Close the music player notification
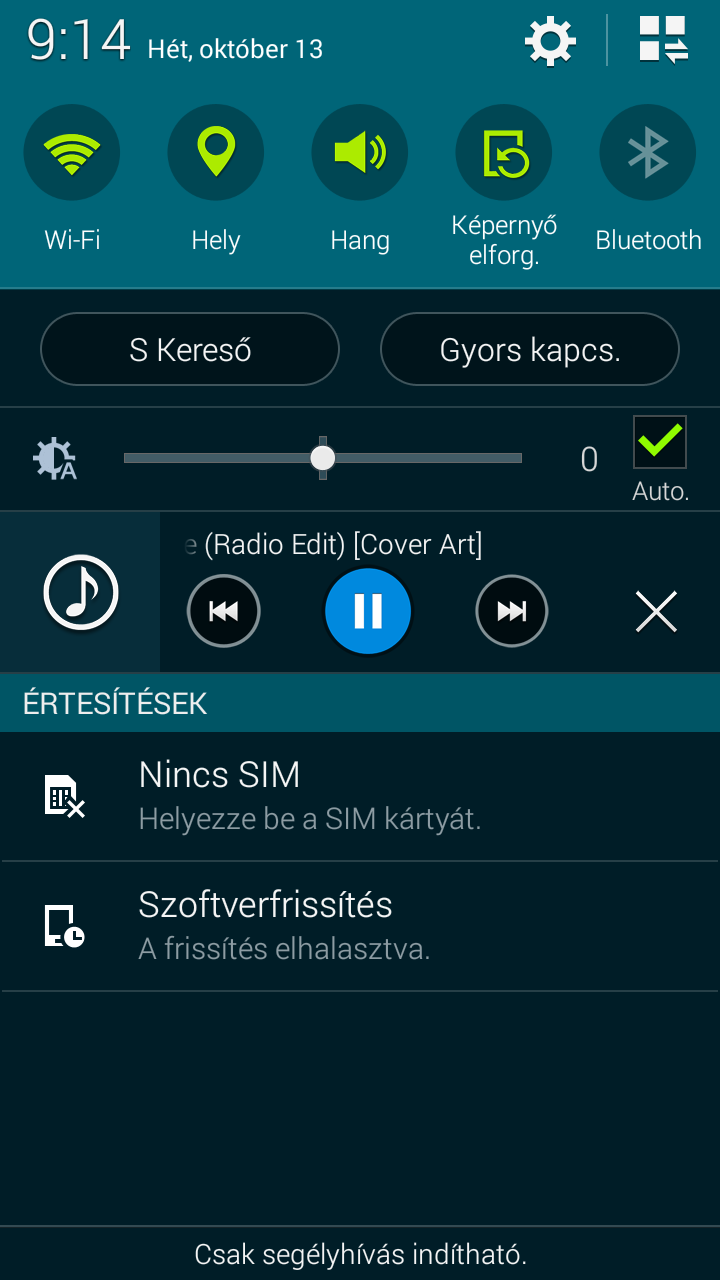 point(656,611)
